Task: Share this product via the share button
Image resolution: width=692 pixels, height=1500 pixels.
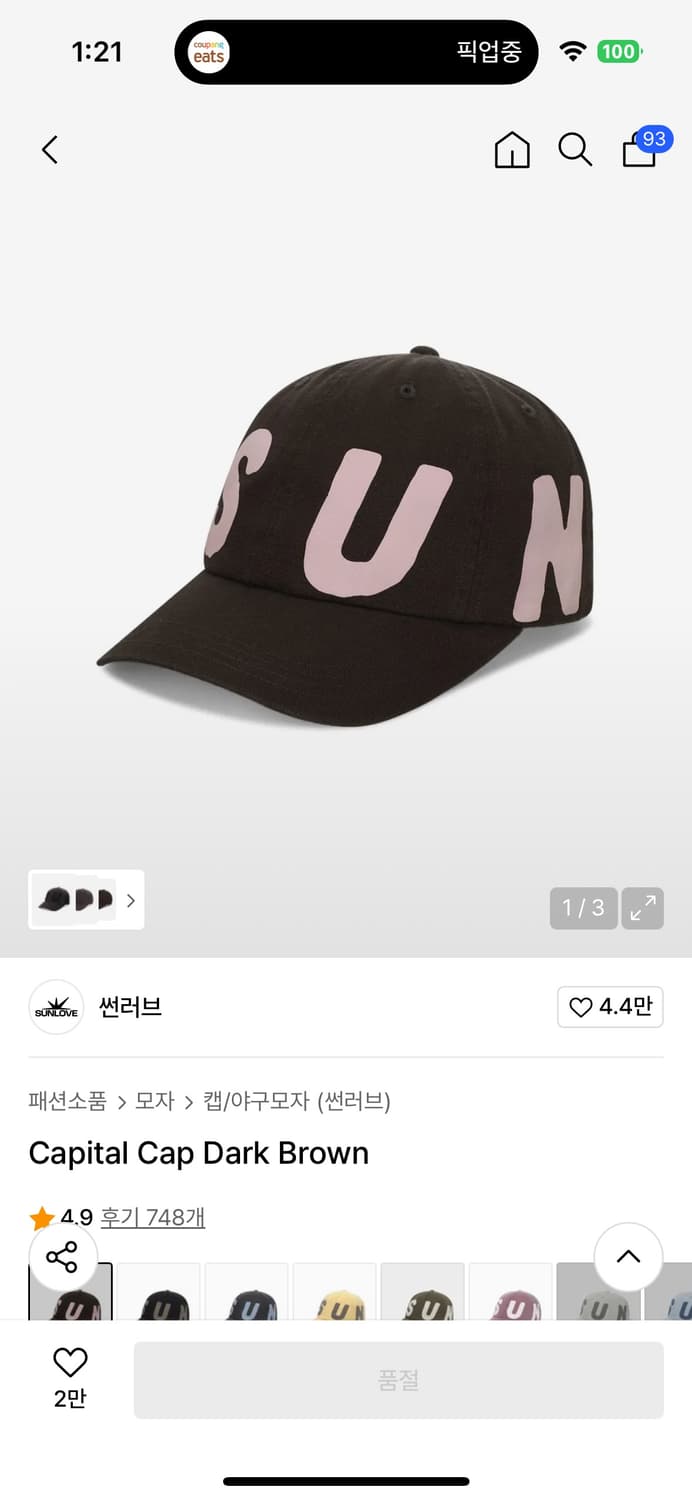Action: point(62,1257)
